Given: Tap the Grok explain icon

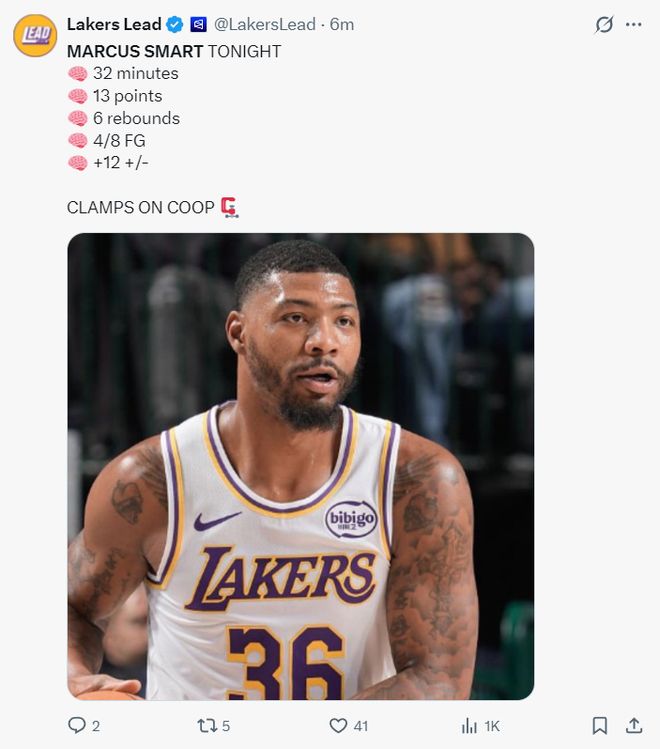Looking at the screenshot, I should [603, 25].
